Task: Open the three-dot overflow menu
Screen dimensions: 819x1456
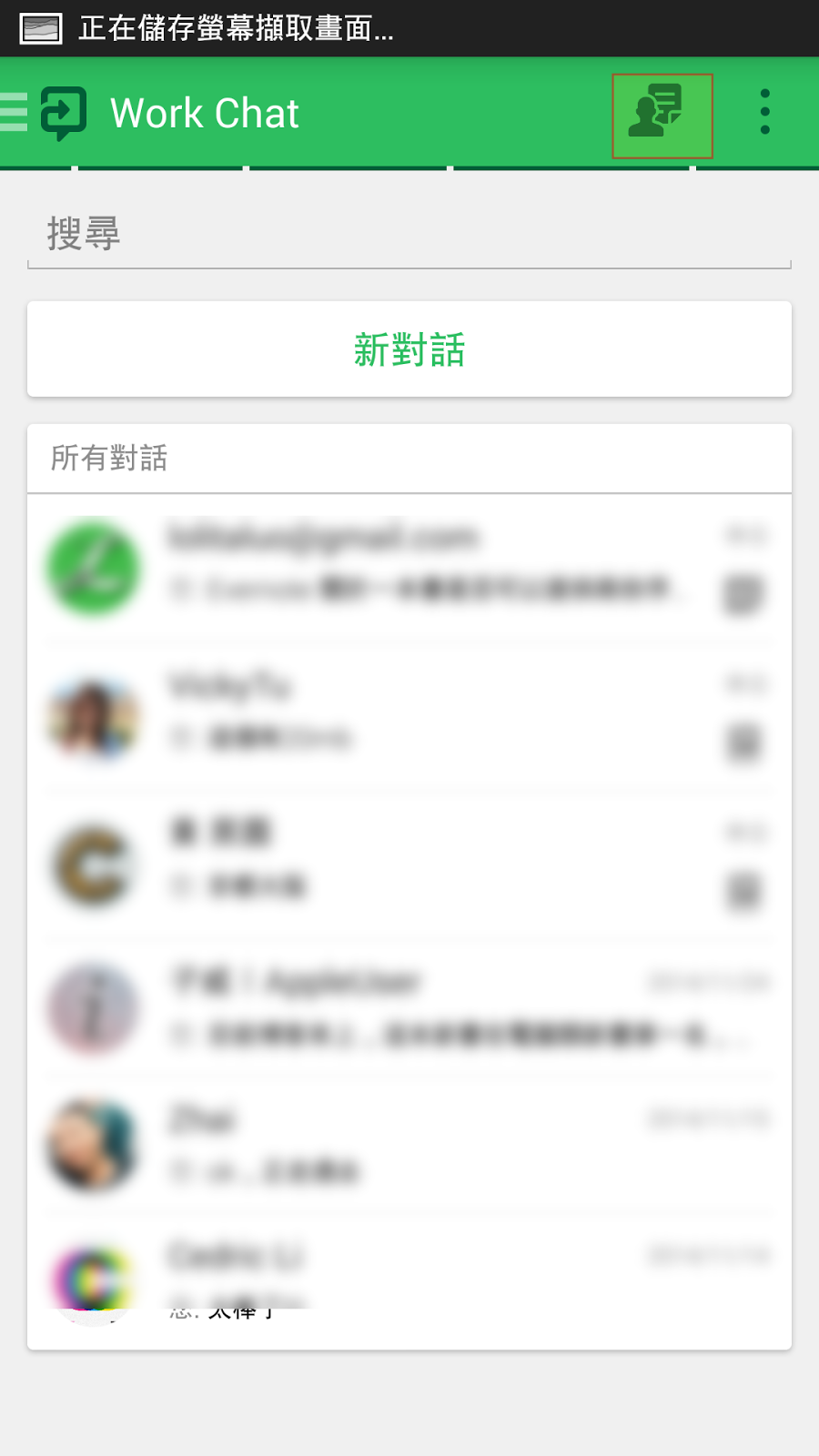Action: [x=764, y=113]
